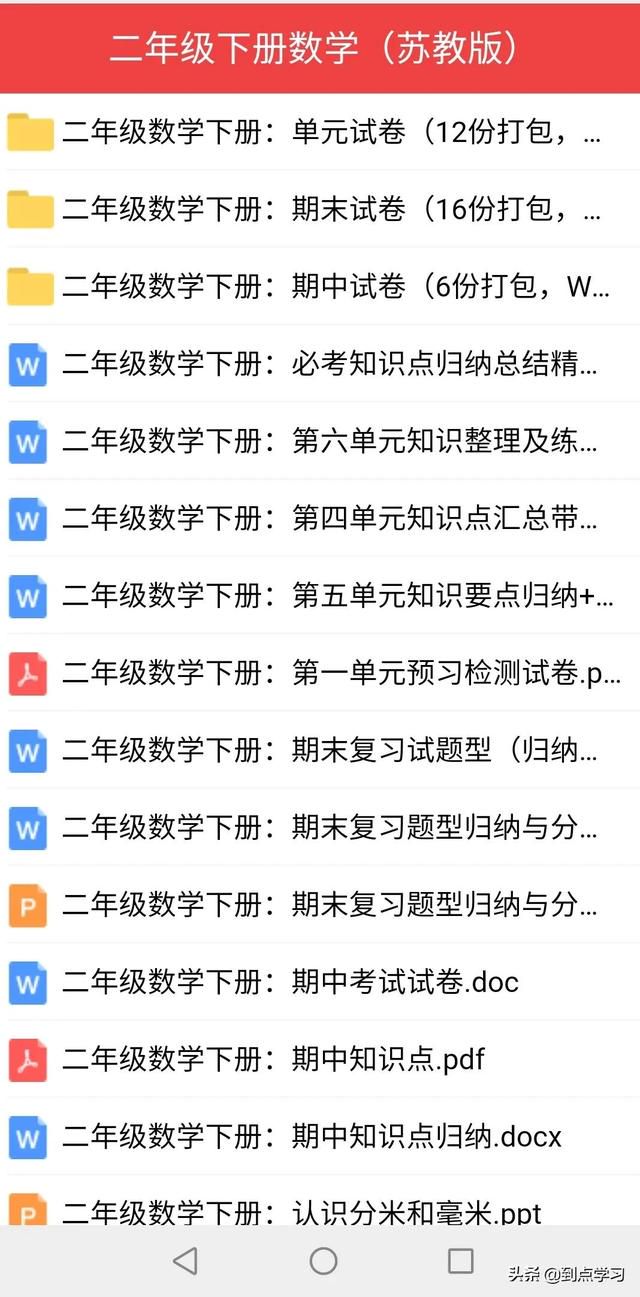
Task: Open the Word file 期末复习题型归纳与分
Action: click(320, 827)
